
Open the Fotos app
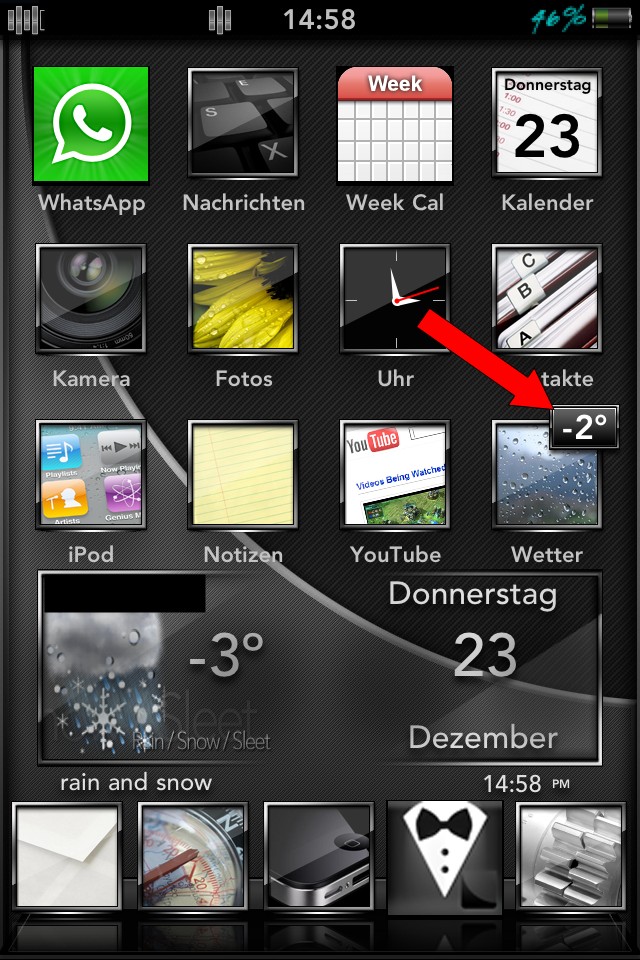click(244, 299)
